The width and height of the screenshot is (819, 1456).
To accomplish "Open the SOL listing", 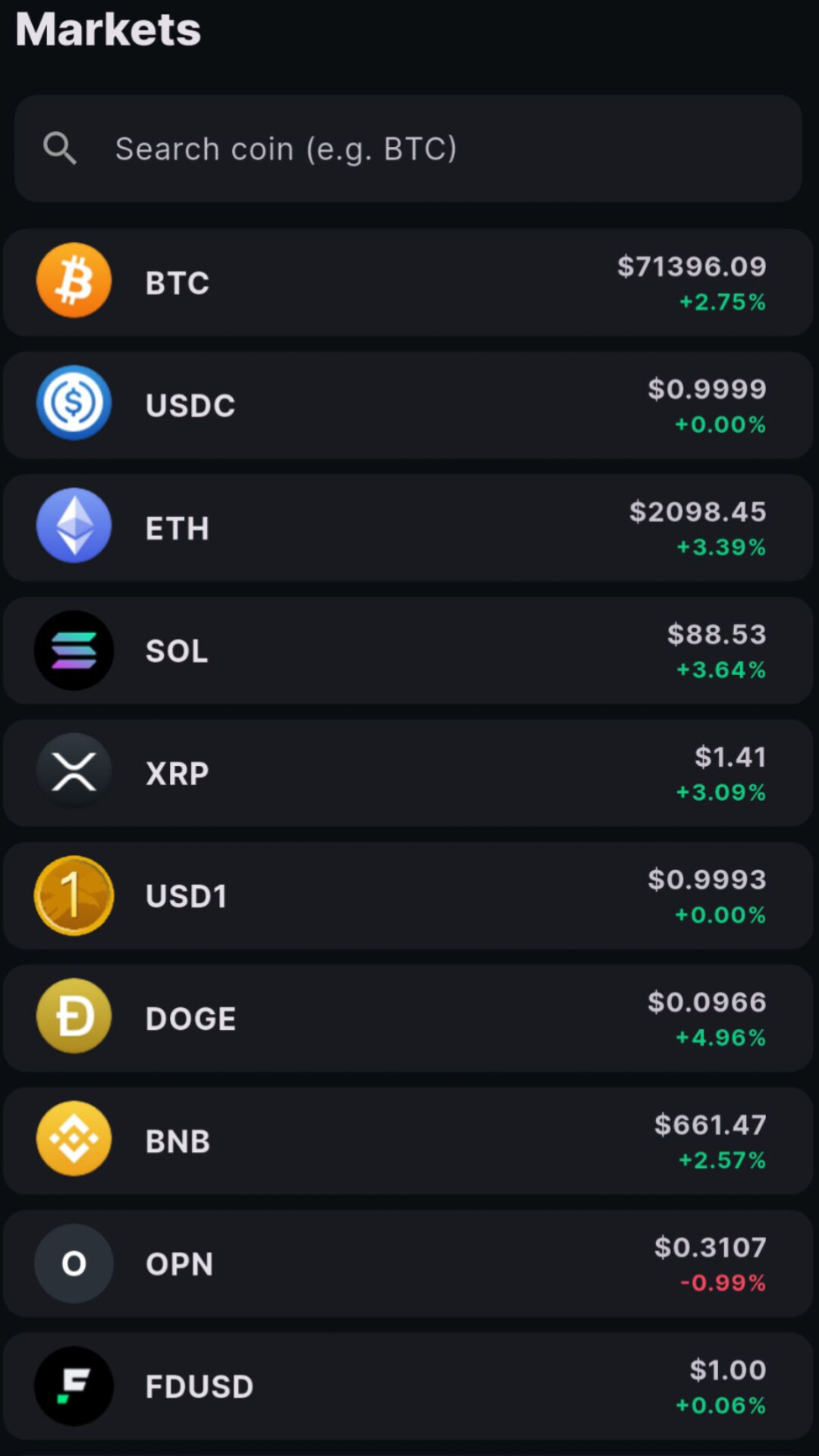I will tap(408, 651).
